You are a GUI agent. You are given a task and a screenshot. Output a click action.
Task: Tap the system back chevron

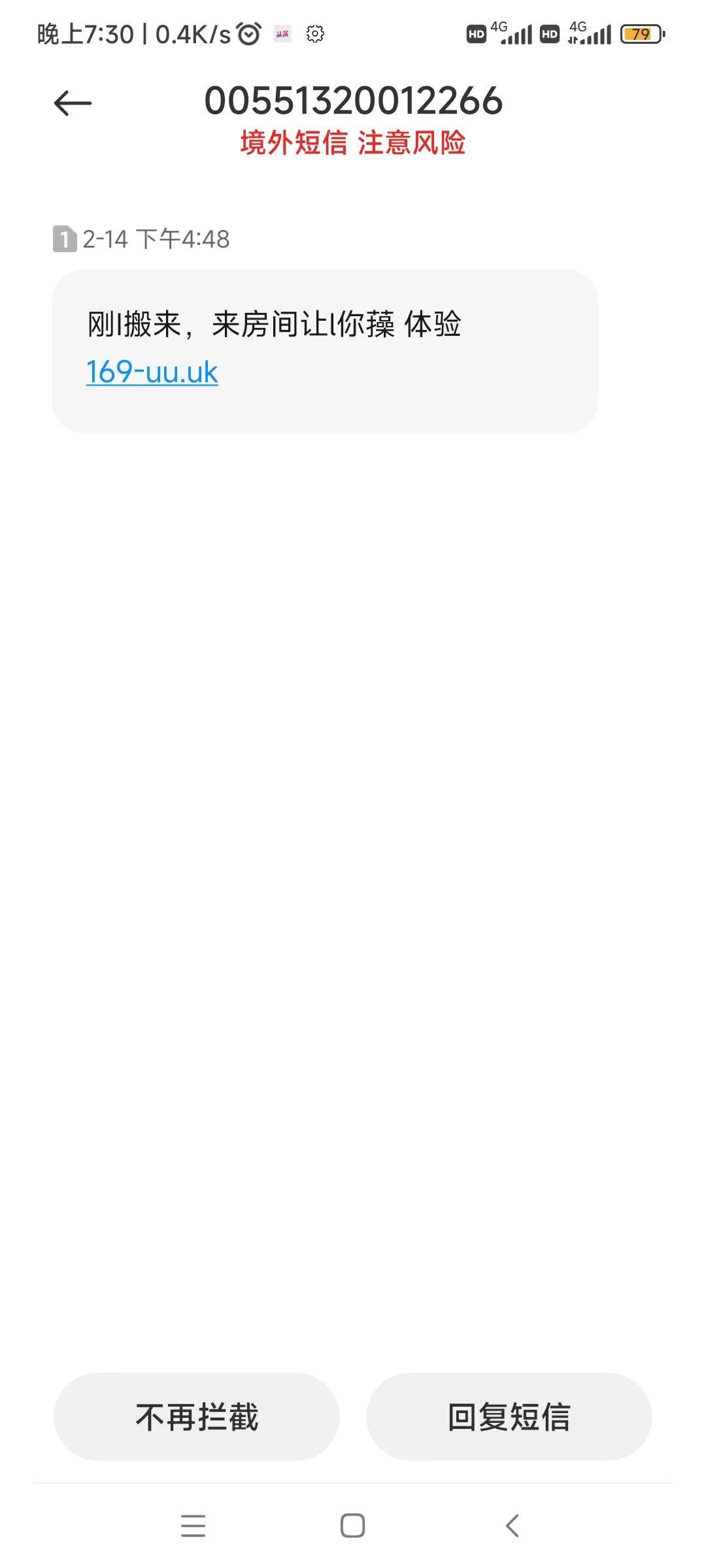point(513,1526)
